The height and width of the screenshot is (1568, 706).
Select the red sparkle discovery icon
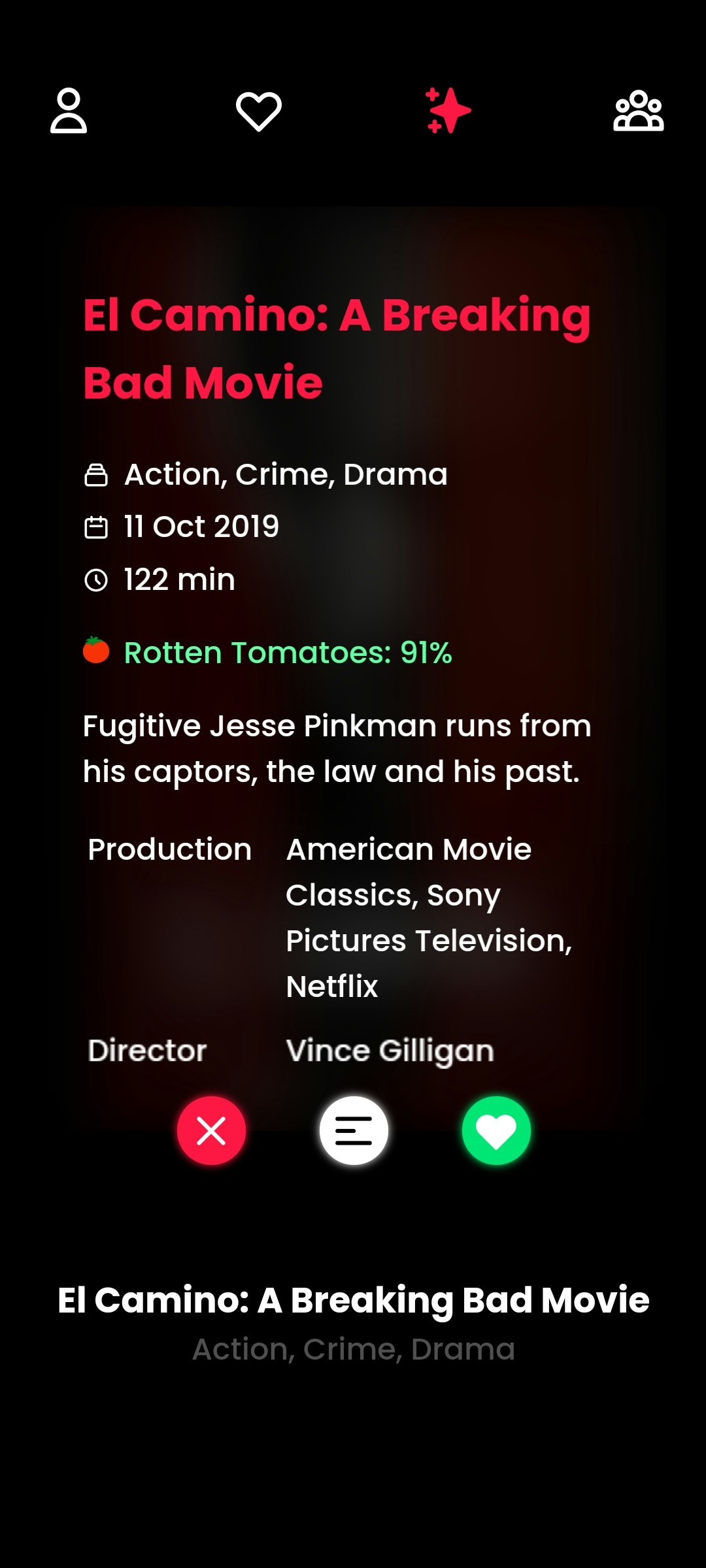(446, 111)
